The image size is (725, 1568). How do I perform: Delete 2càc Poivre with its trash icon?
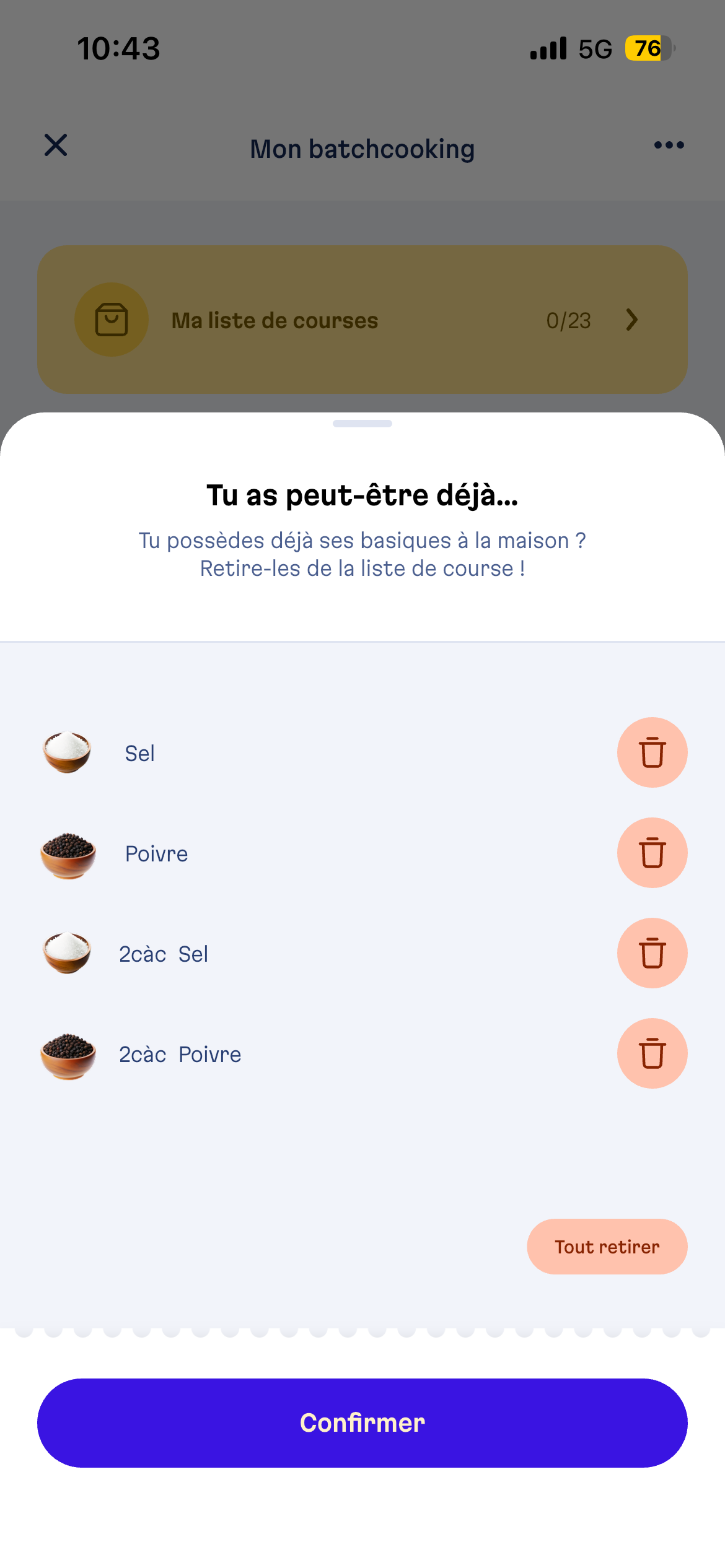652,1053
